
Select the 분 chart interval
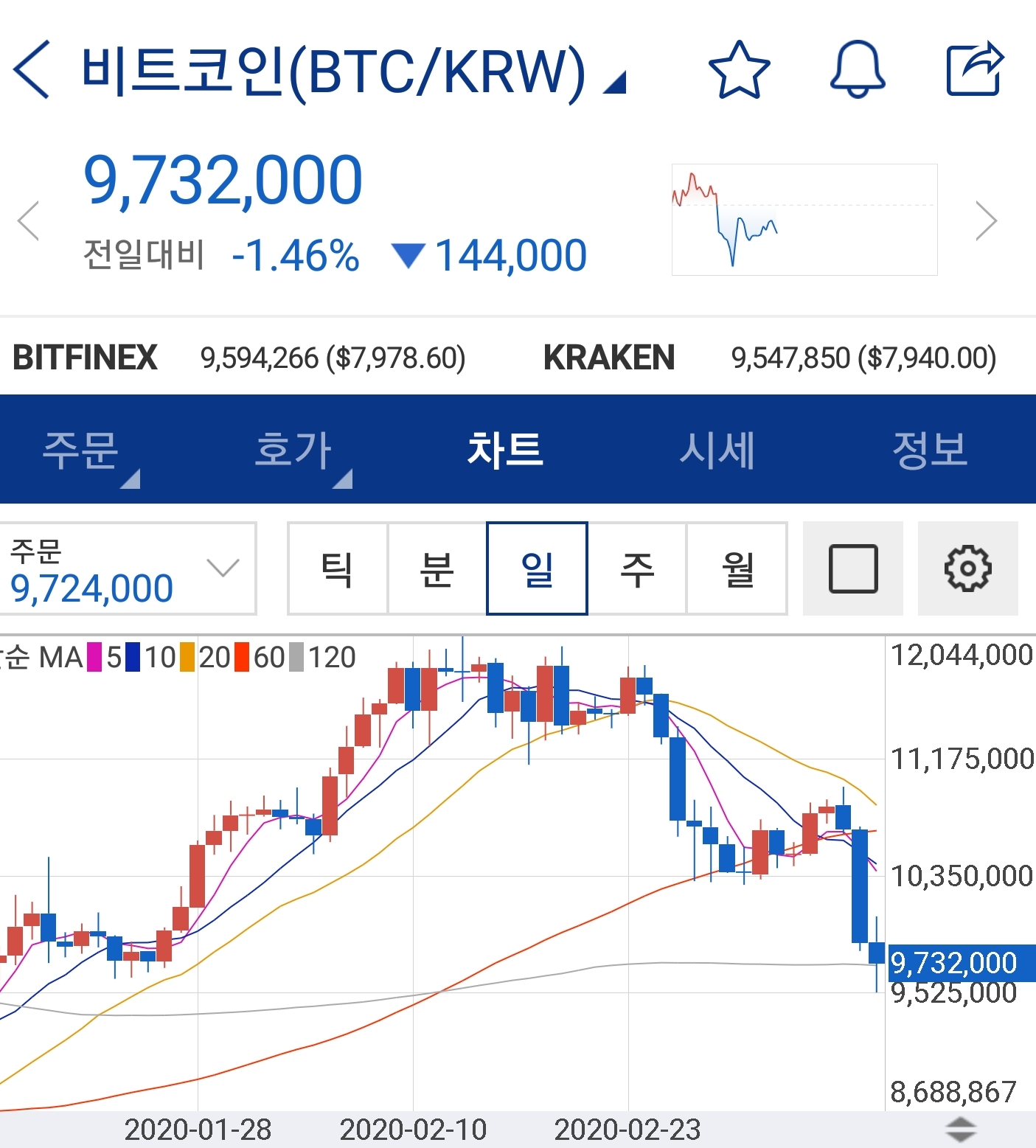click(x=437, y=568)
